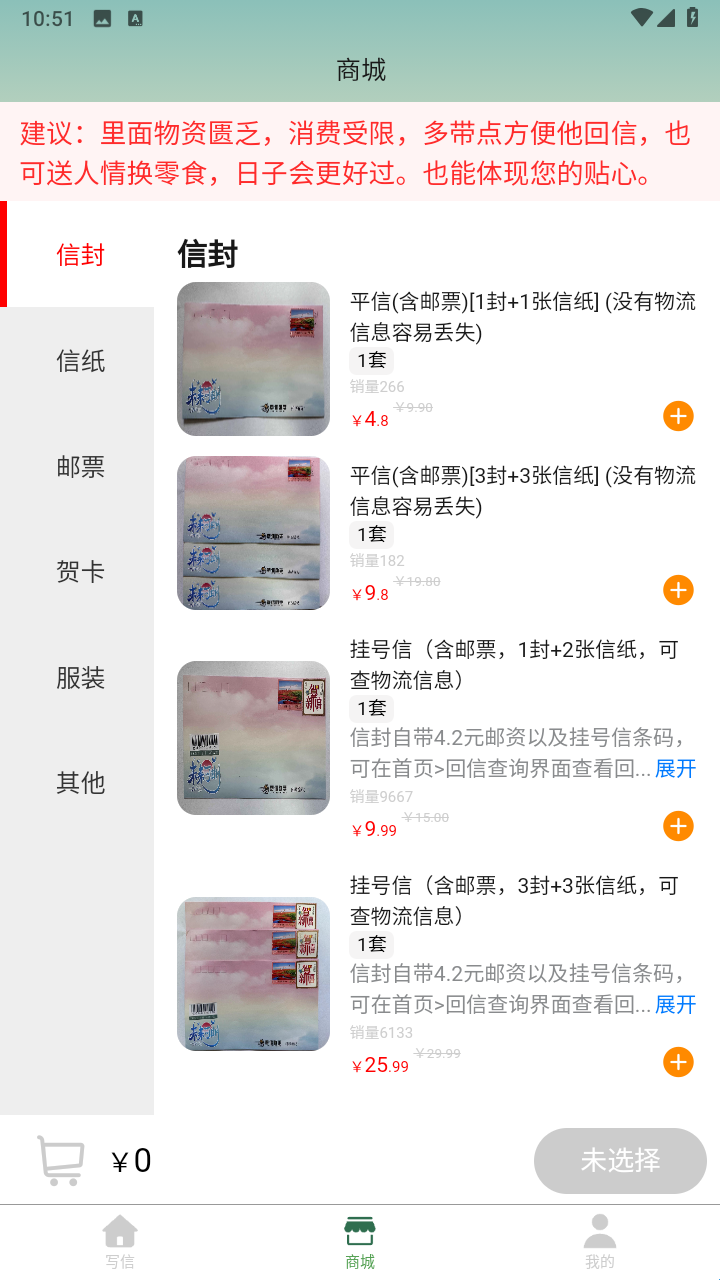Add 挂号信 3封+3张信纸 to cart
This screenshot has width=720, height=1280.
click(678, 1062)
